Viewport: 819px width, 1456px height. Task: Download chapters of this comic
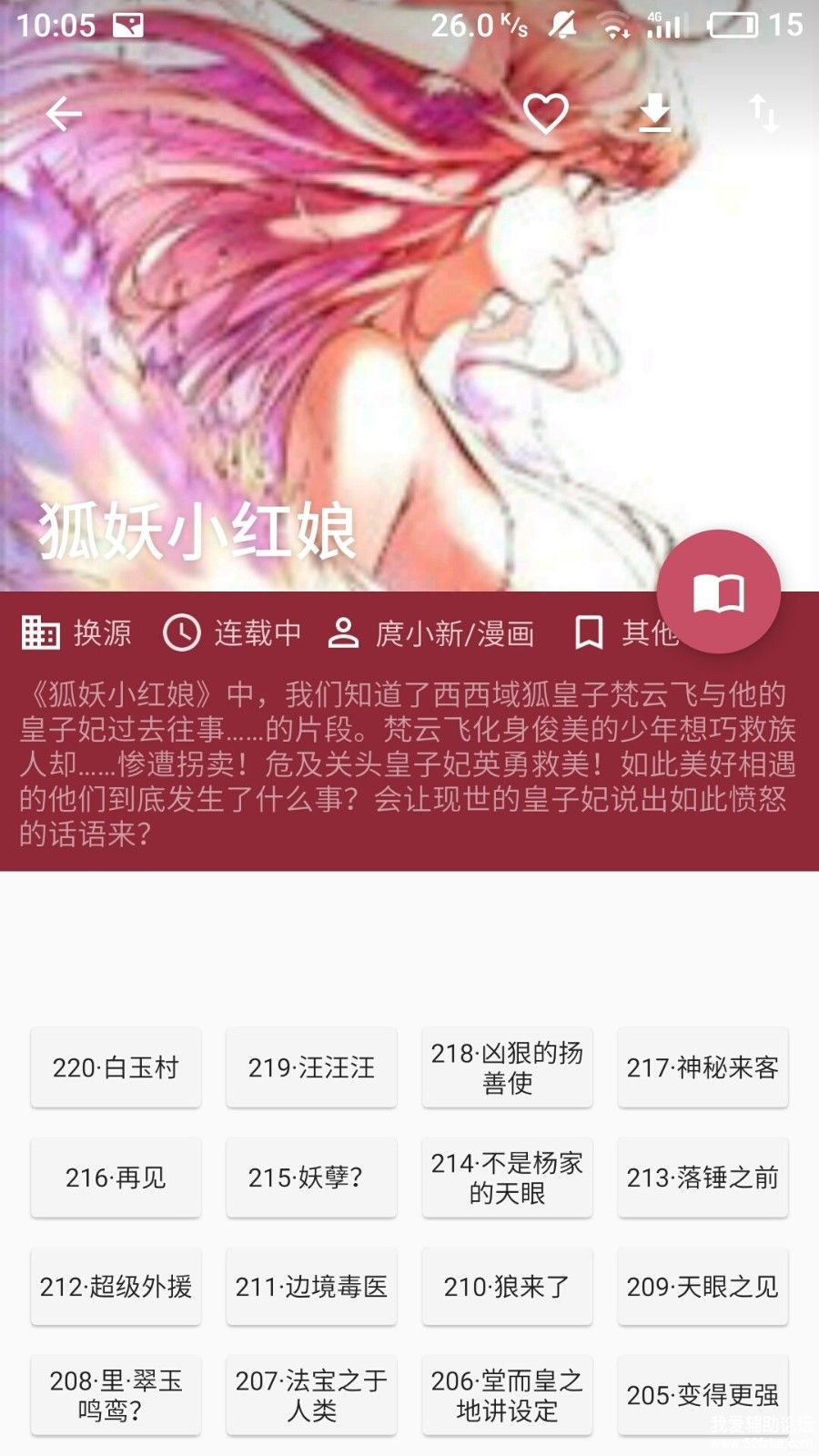point(654,115)
